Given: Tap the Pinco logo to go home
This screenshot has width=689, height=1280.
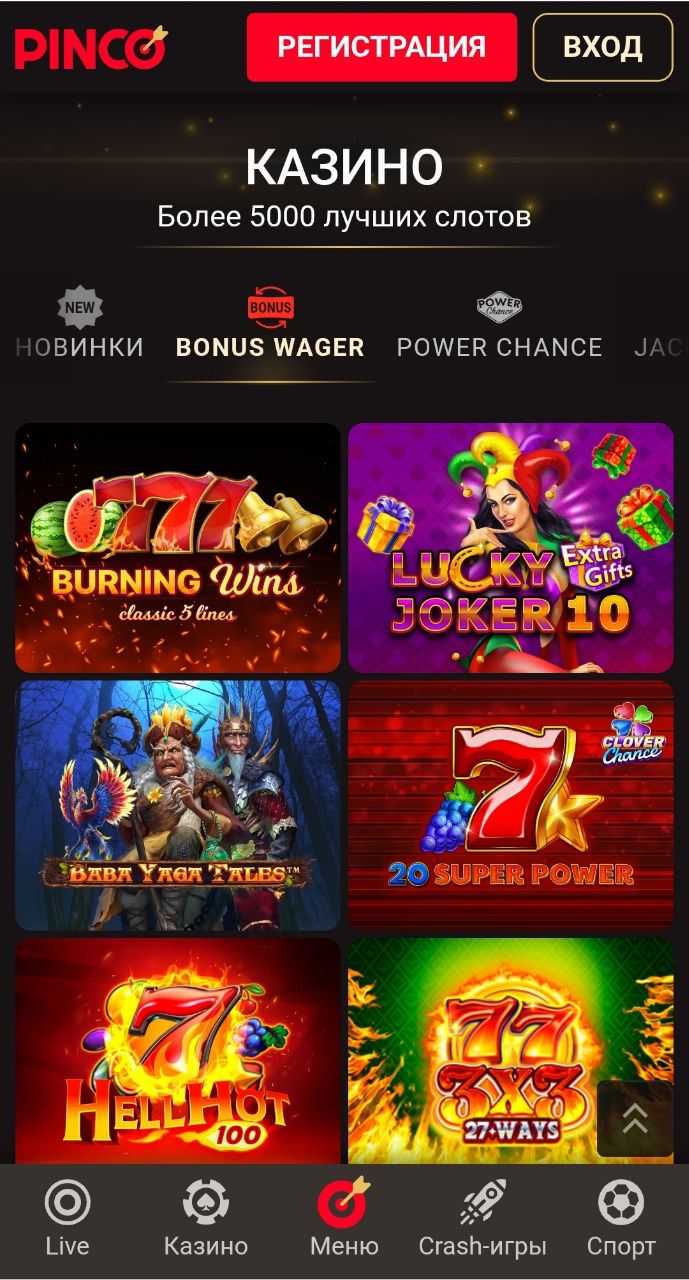Looking at the screenshot, I should [x=90, y=47].
